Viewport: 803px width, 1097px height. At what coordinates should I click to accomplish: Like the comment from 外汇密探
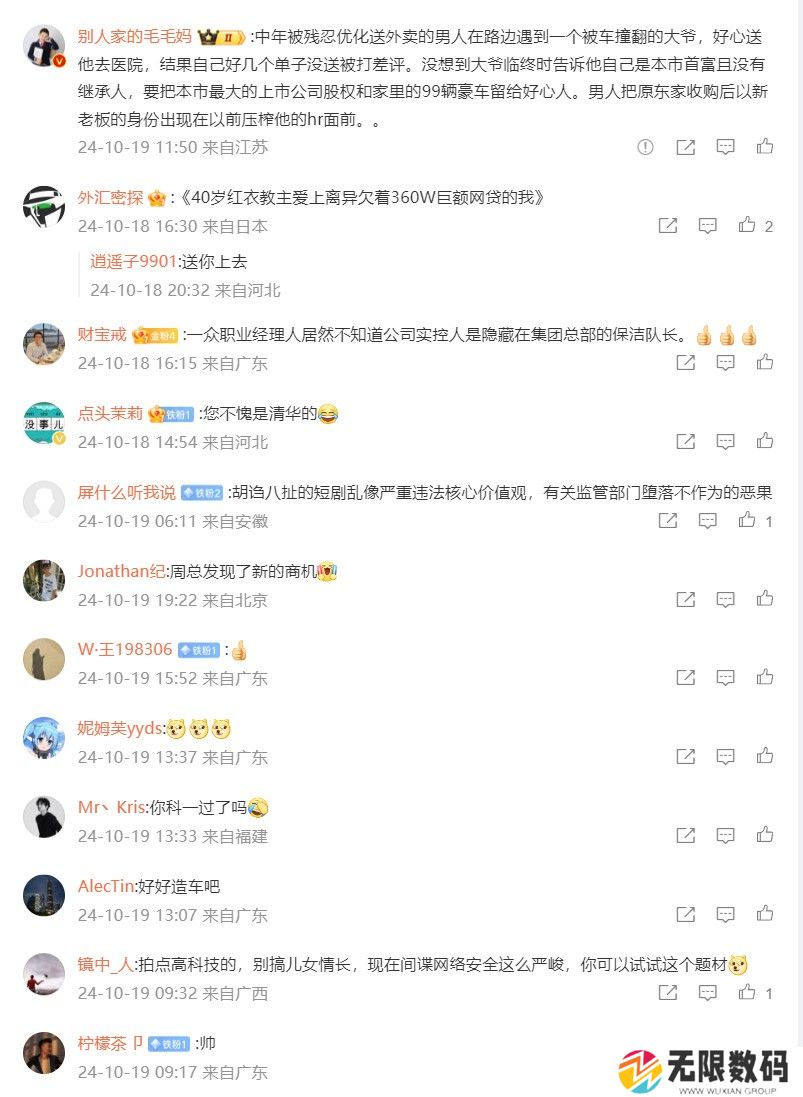click(x=747, y=226)
